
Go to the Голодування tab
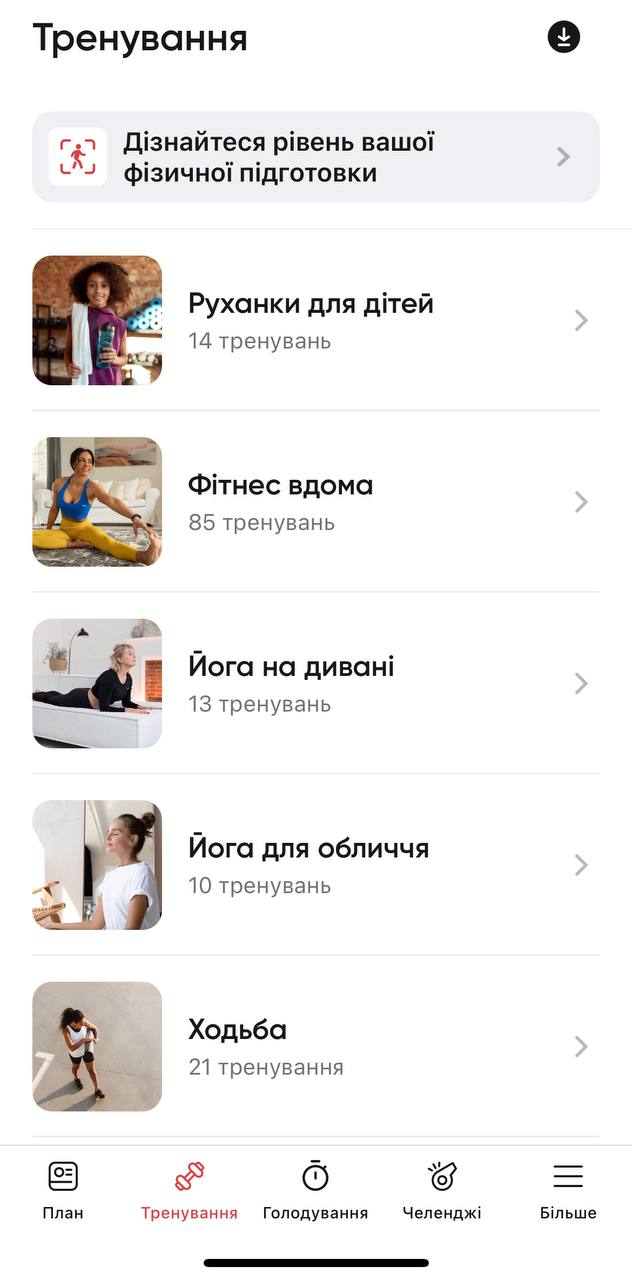[x=315, y=1191]
